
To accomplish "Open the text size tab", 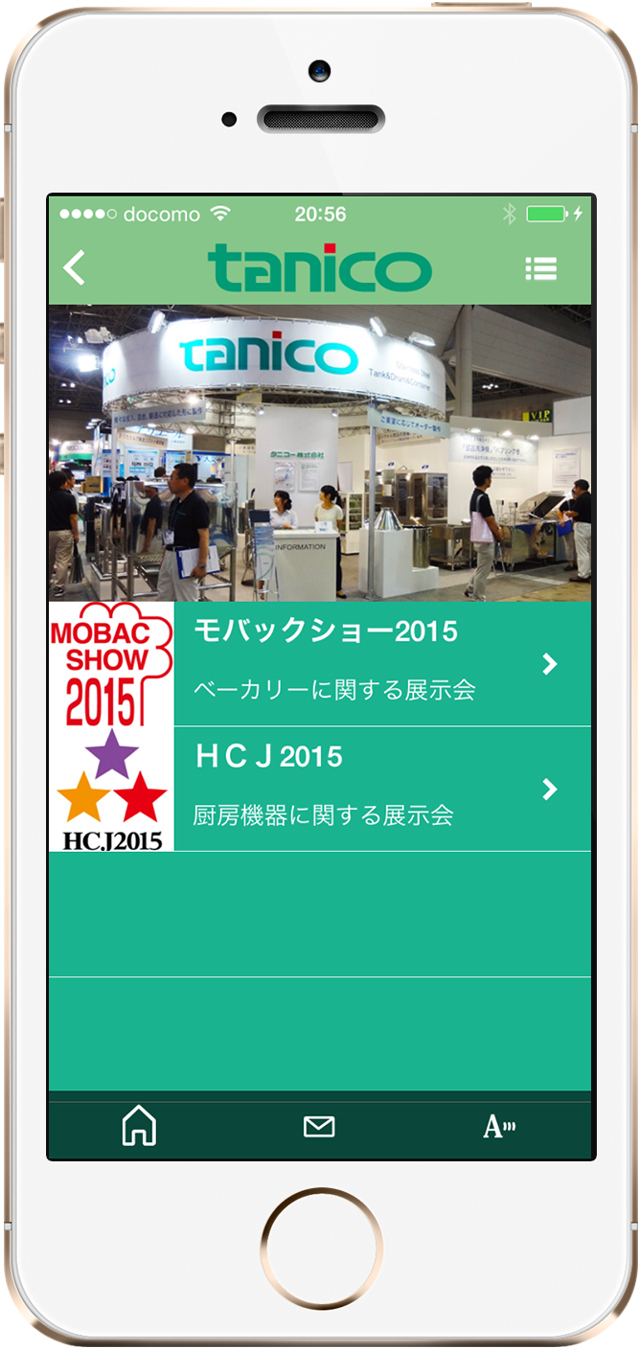I will [499, 1127].
